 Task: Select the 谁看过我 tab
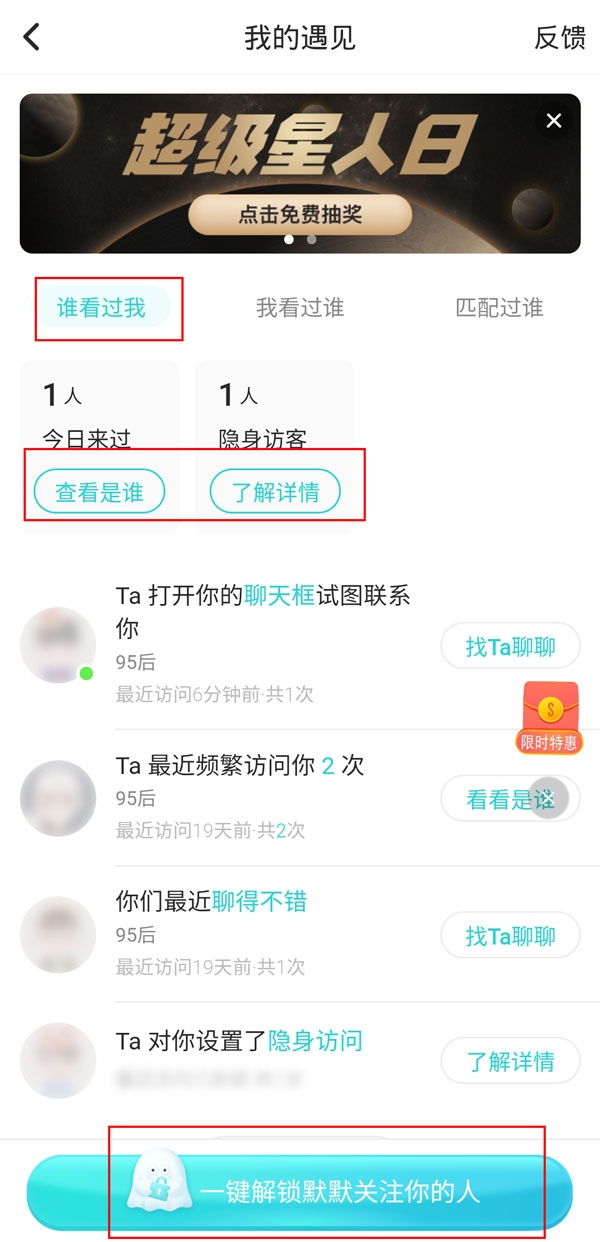(x=101, y=308)
